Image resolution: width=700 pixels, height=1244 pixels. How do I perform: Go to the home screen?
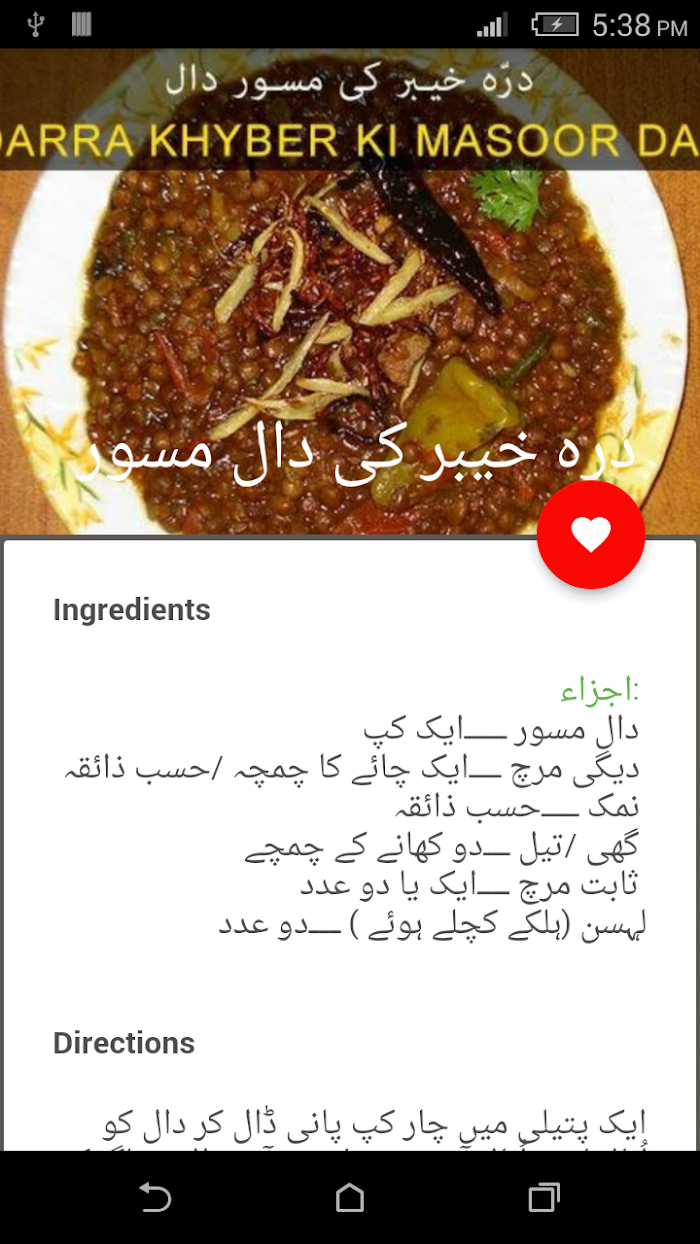350,1197
